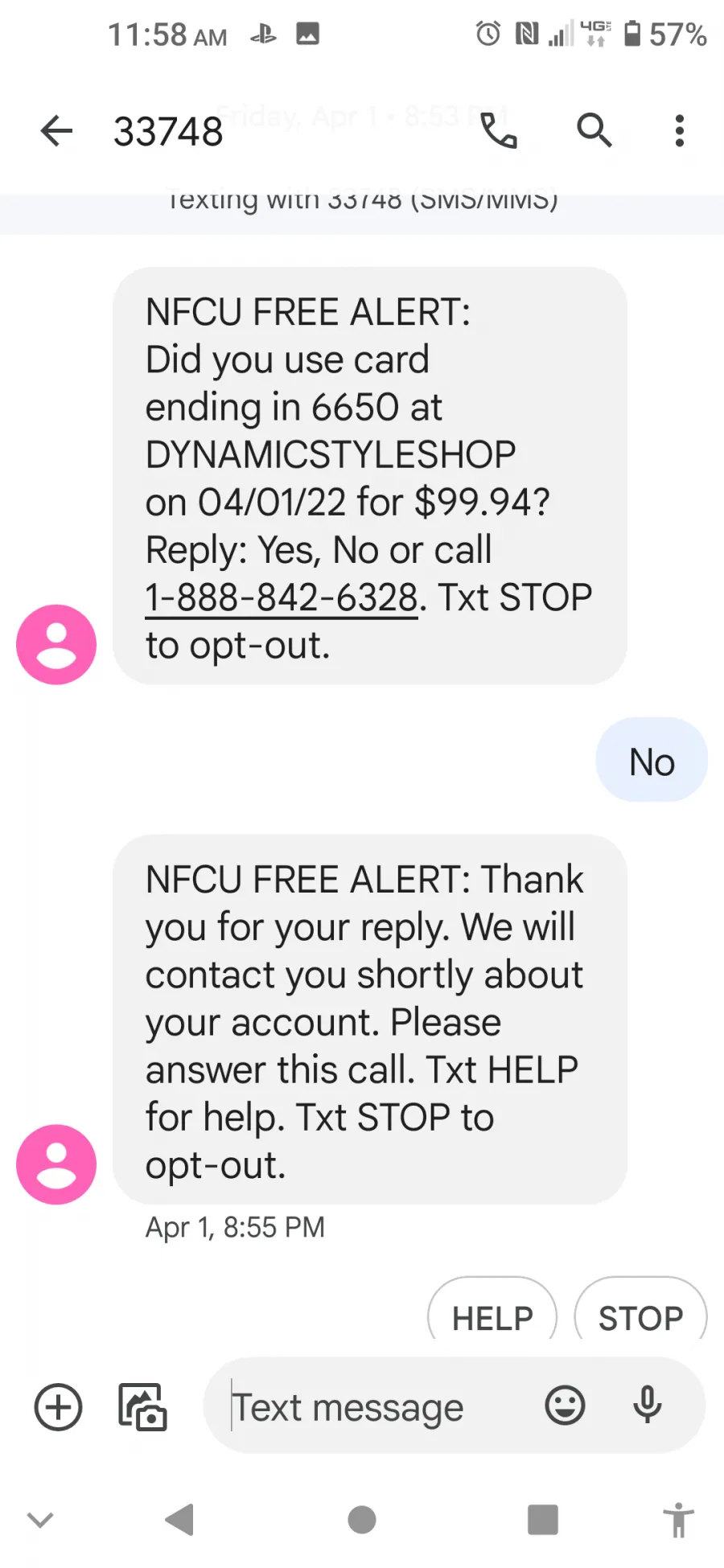Start voice message with the microphone
The height and width of the screenshot is (1568, 724).
[647, 1406]
